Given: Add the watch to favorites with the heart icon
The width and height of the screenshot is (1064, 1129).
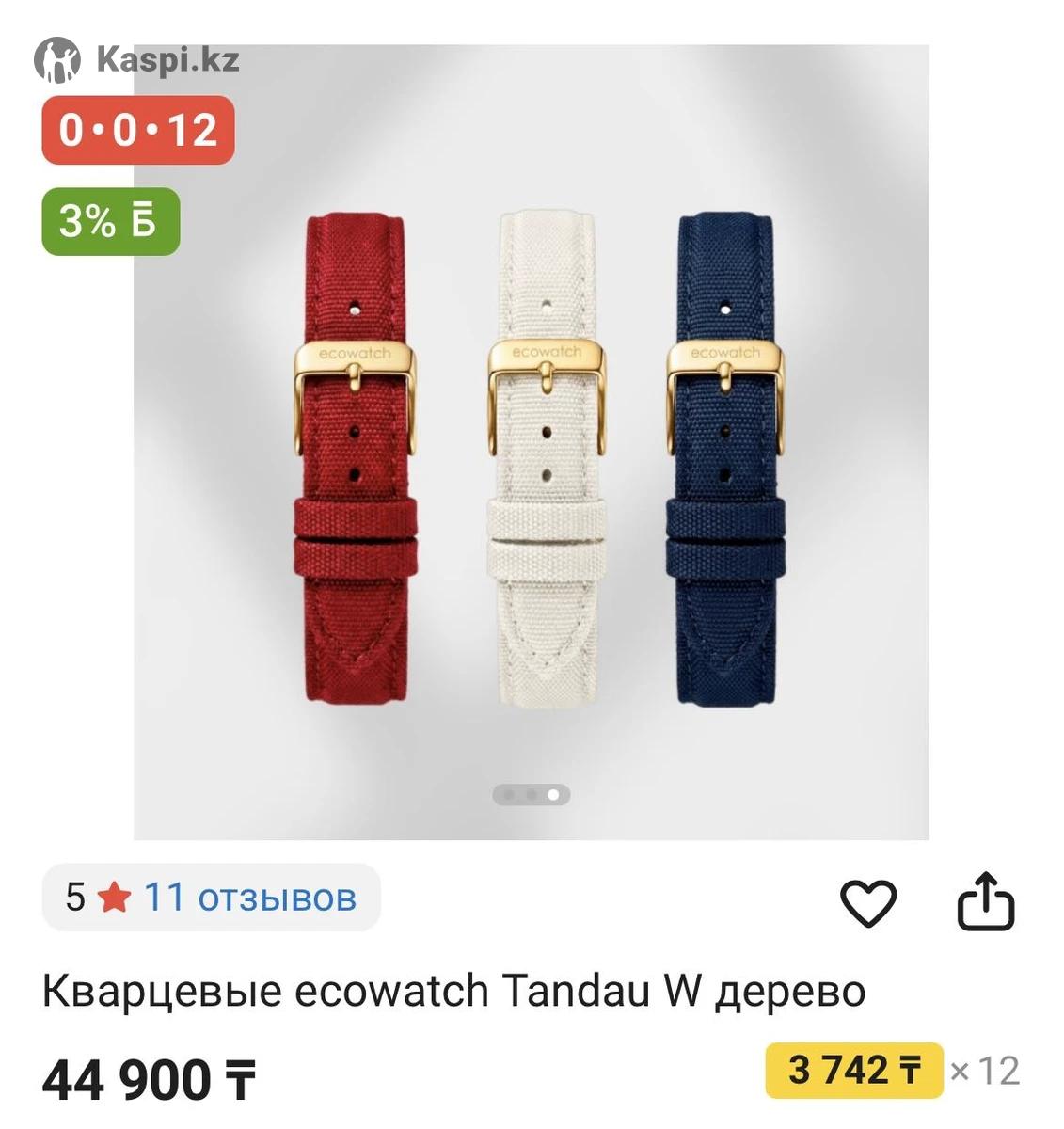Looking at the screenshot, I should click(x=867, y=904).
